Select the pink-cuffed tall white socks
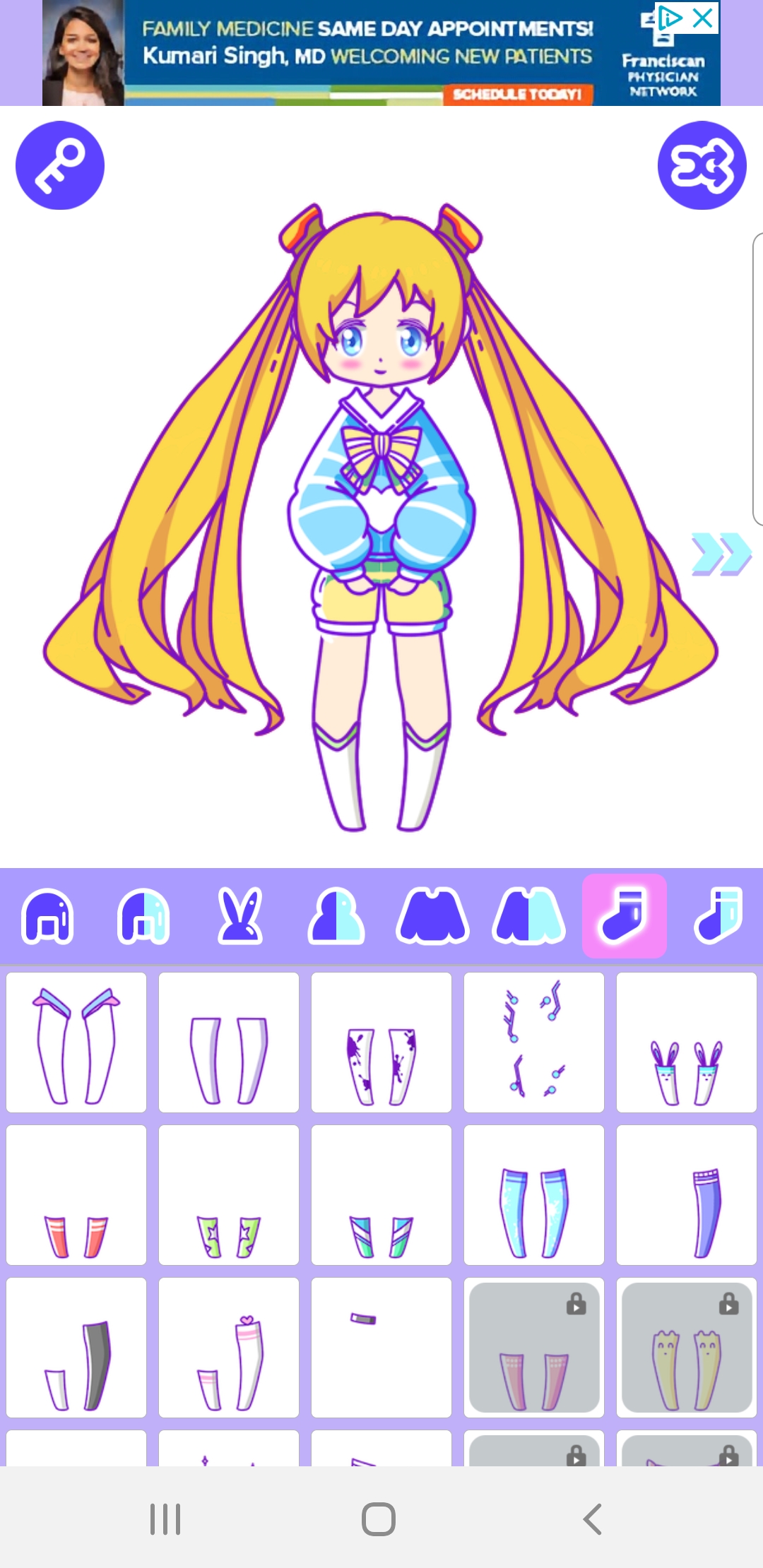The width and height of the screenshot is (763, 1568). [x=76, y=1043]
